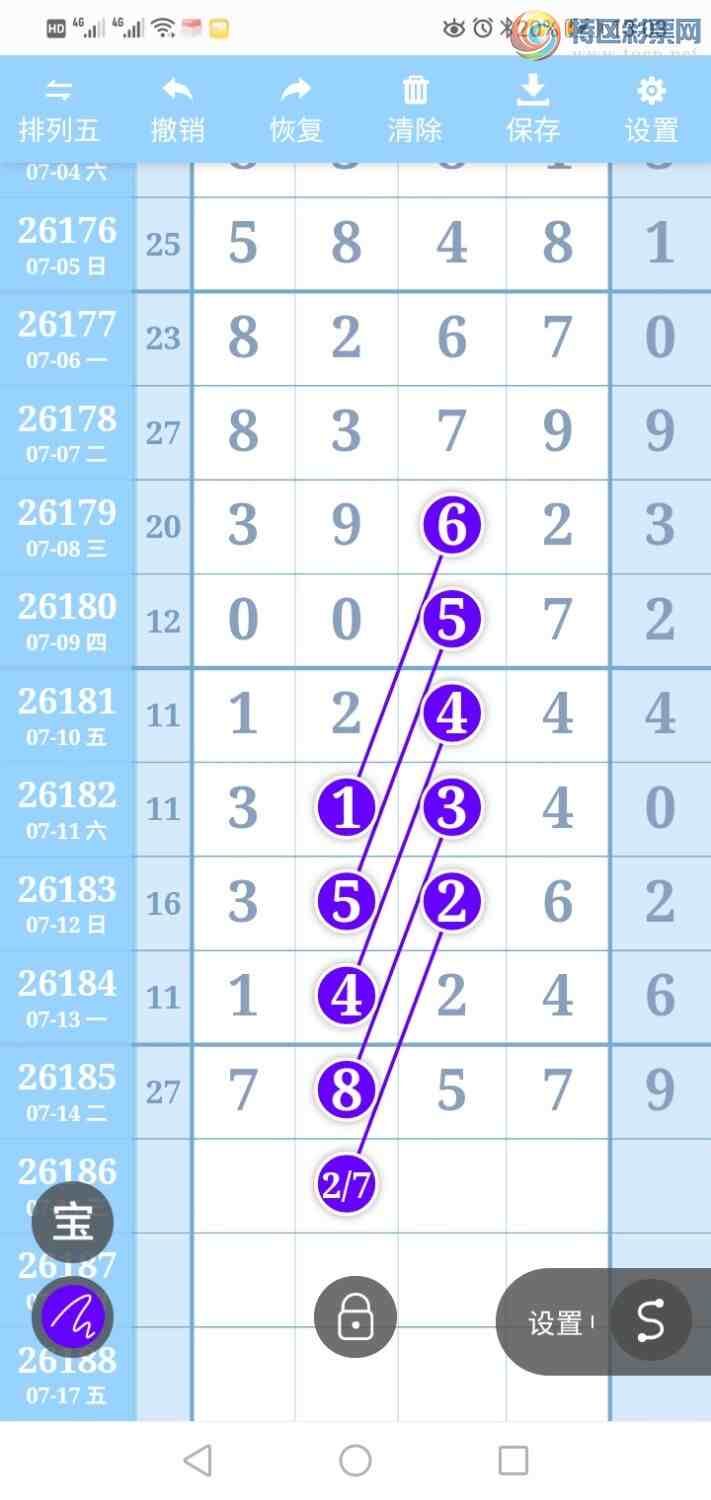Tap the round 宝 floating button
The width and height of the screenshot is (711, 1500).
coord(73,1222)
